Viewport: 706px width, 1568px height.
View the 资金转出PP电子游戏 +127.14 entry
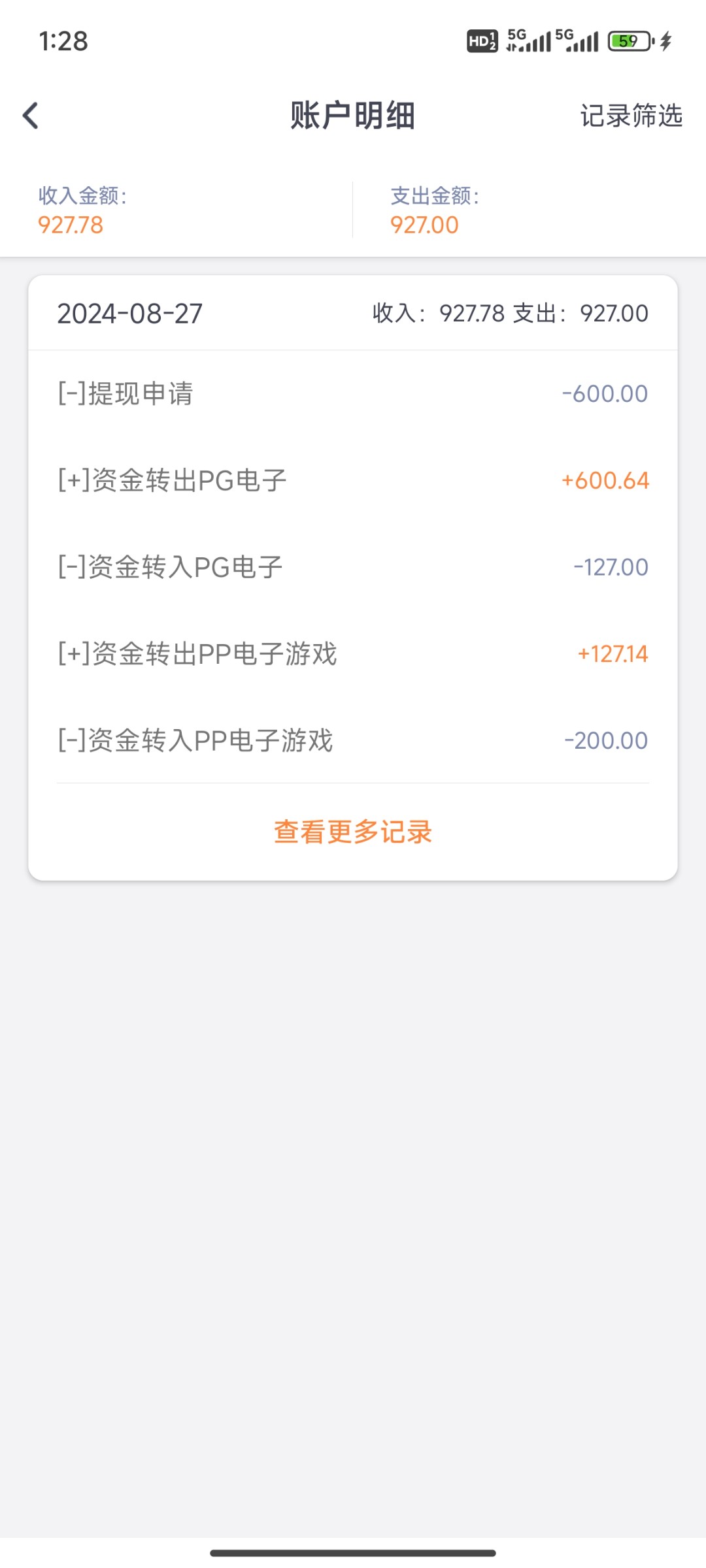click(353, 654)
